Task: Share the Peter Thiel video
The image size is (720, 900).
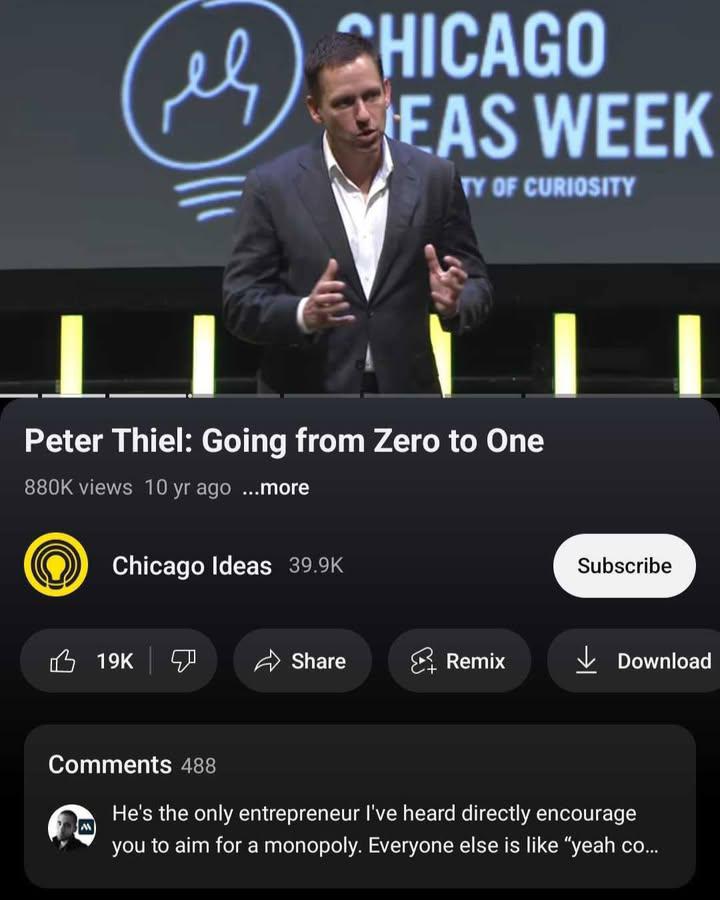Action: (302, 661)
